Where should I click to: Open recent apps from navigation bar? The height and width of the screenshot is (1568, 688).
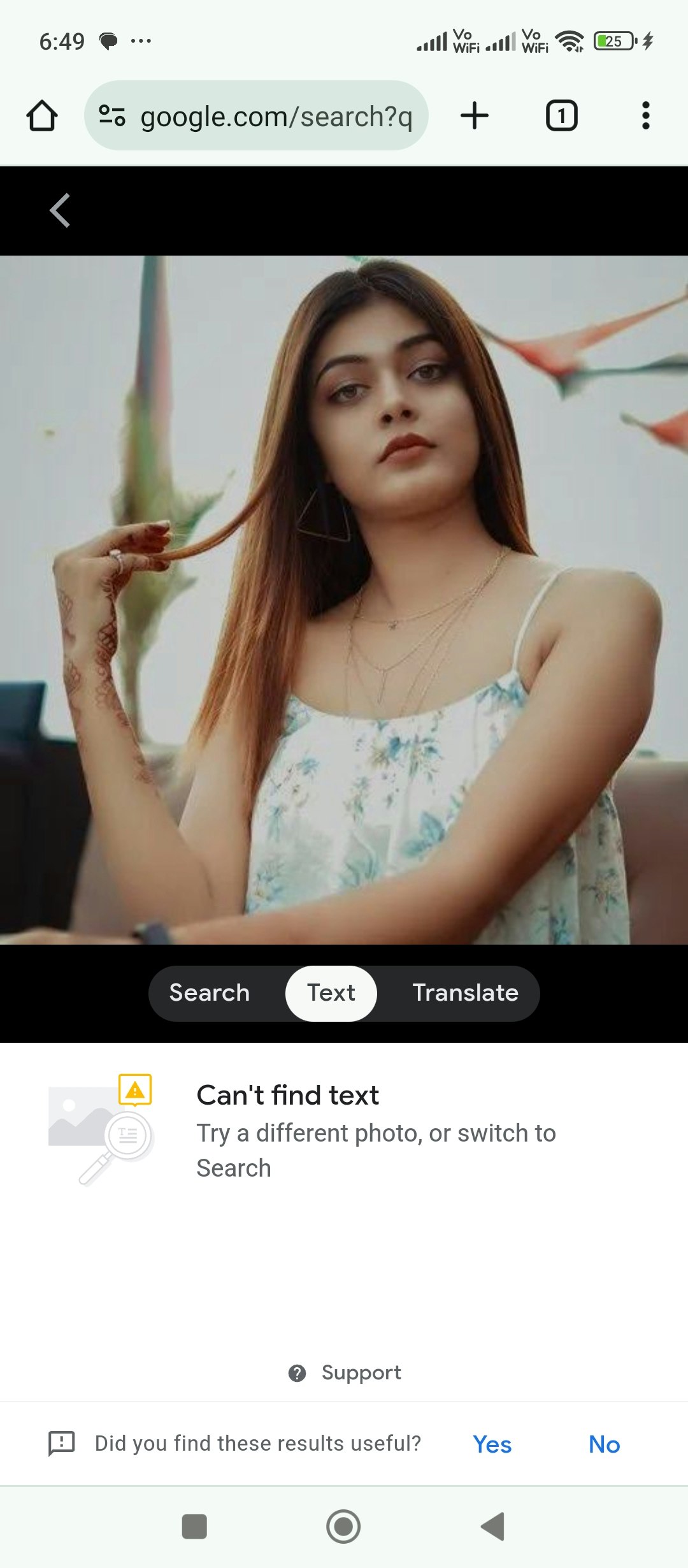(x=194, y=1527)
